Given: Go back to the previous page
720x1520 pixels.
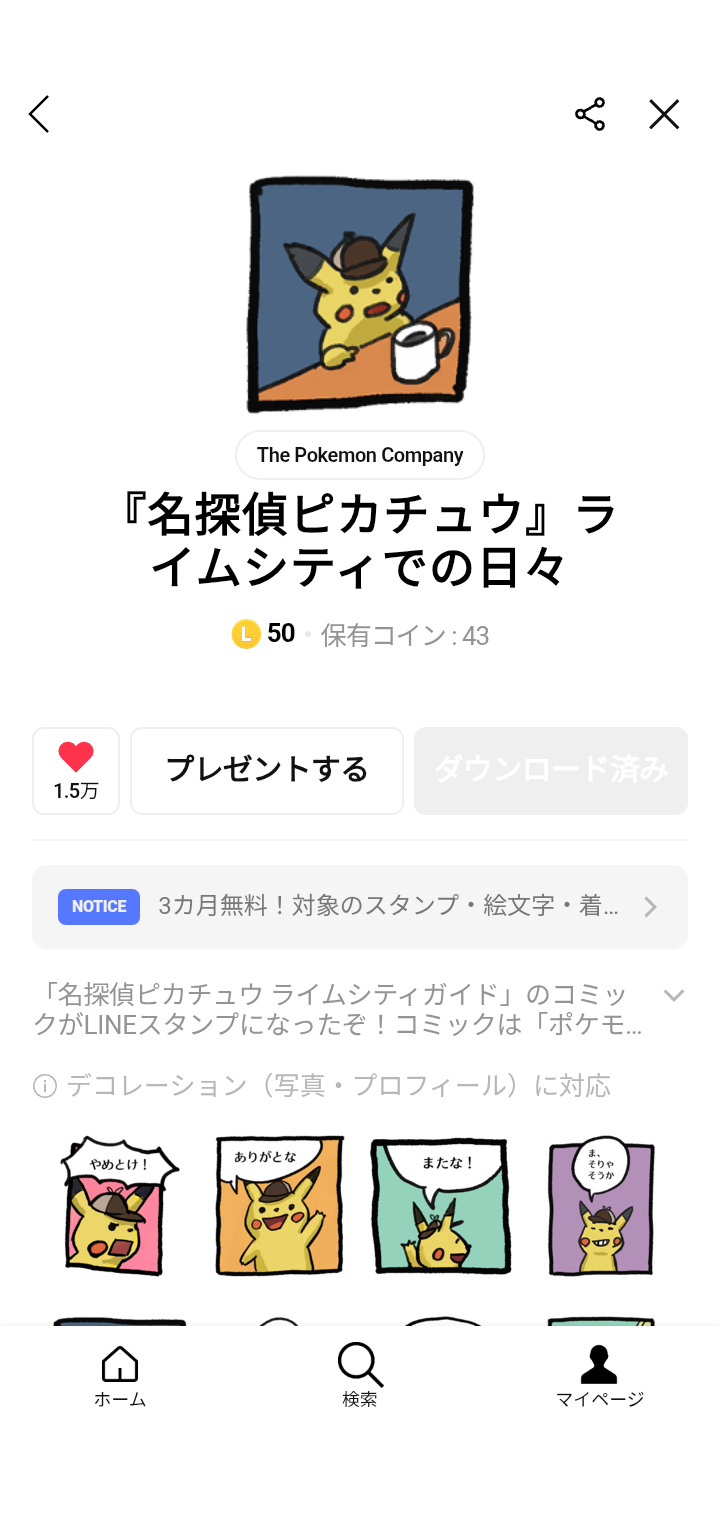Looking at the screenshot, I should point(39,115).
